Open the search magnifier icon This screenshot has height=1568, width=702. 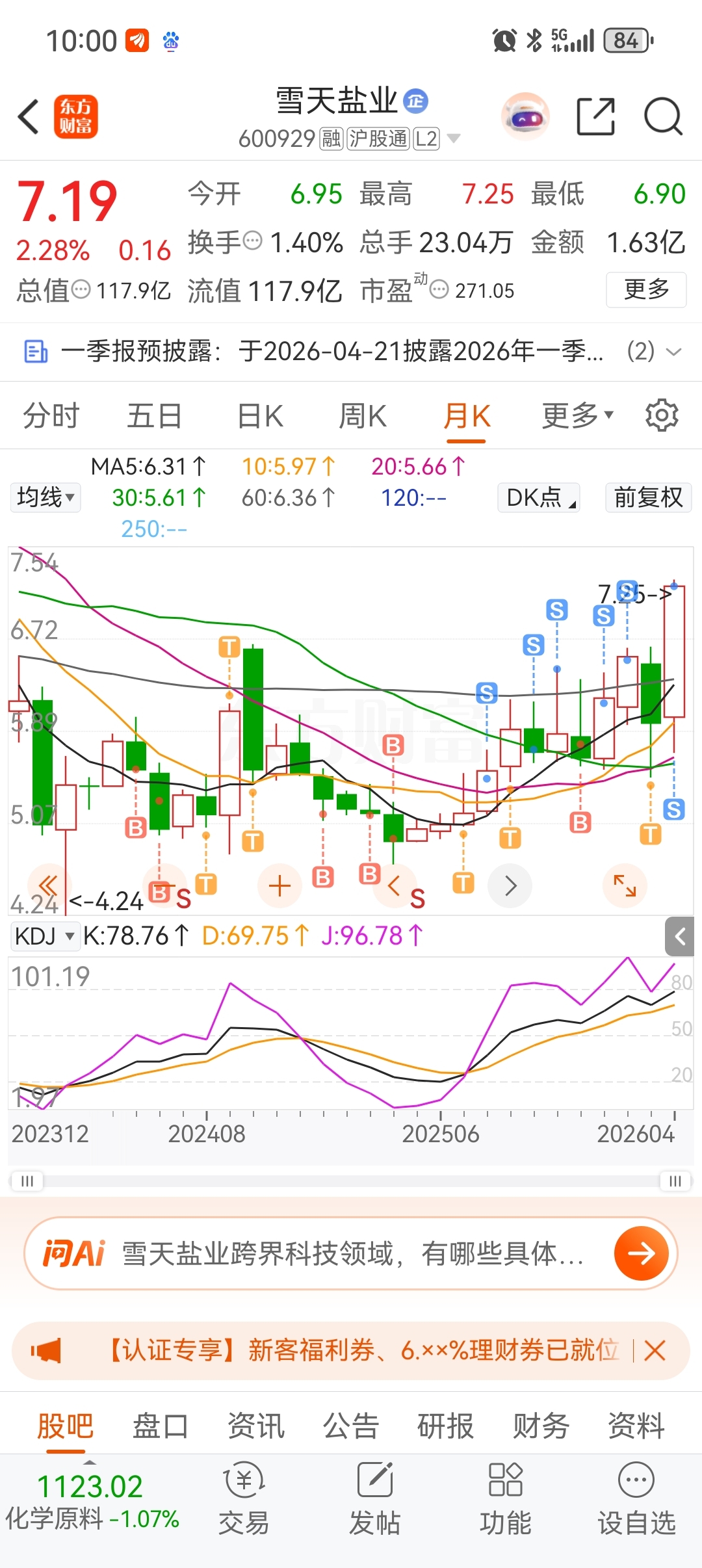663,117
